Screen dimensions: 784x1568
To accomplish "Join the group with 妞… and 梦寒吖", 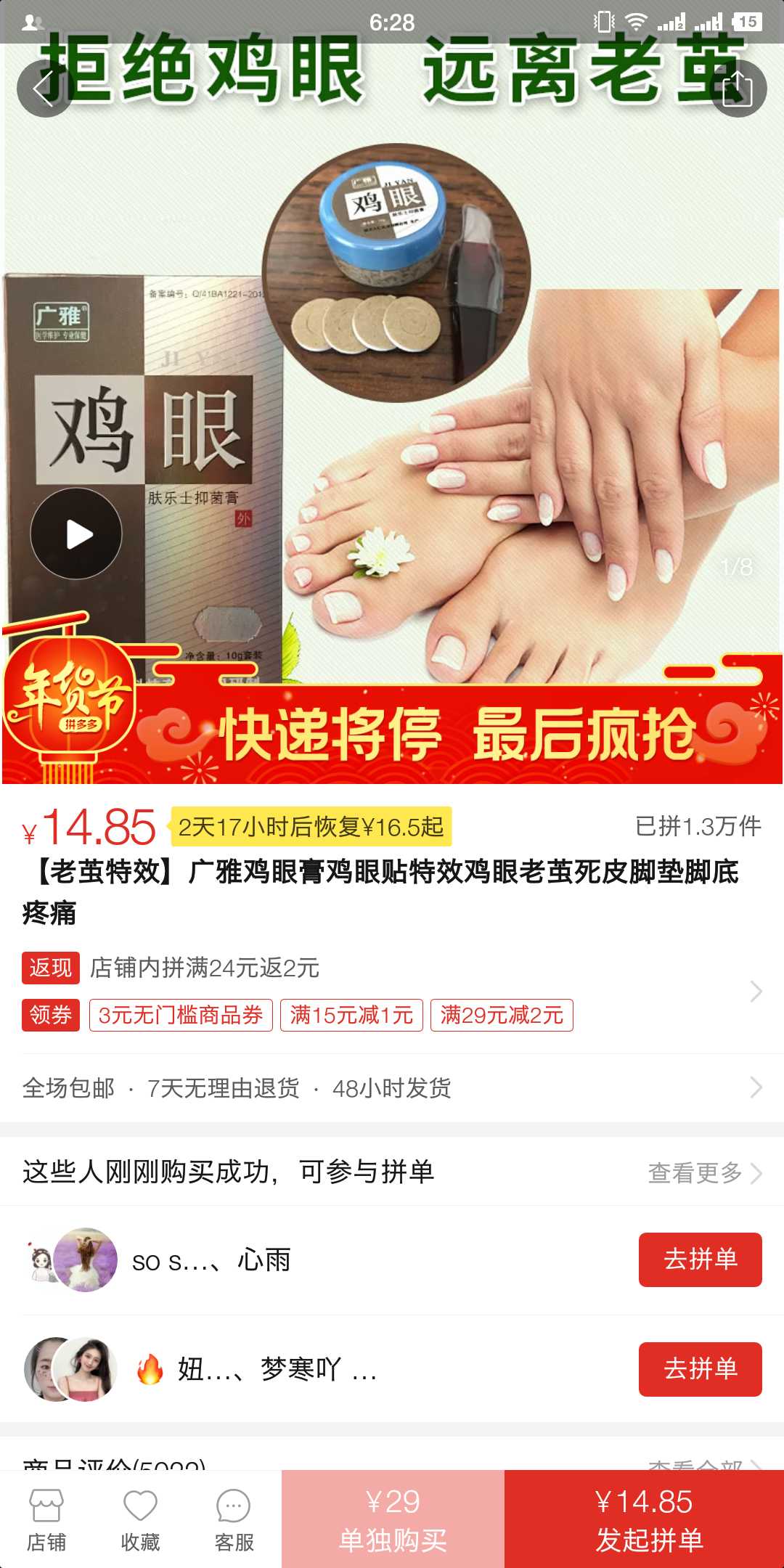I will tap(700, 1369).
